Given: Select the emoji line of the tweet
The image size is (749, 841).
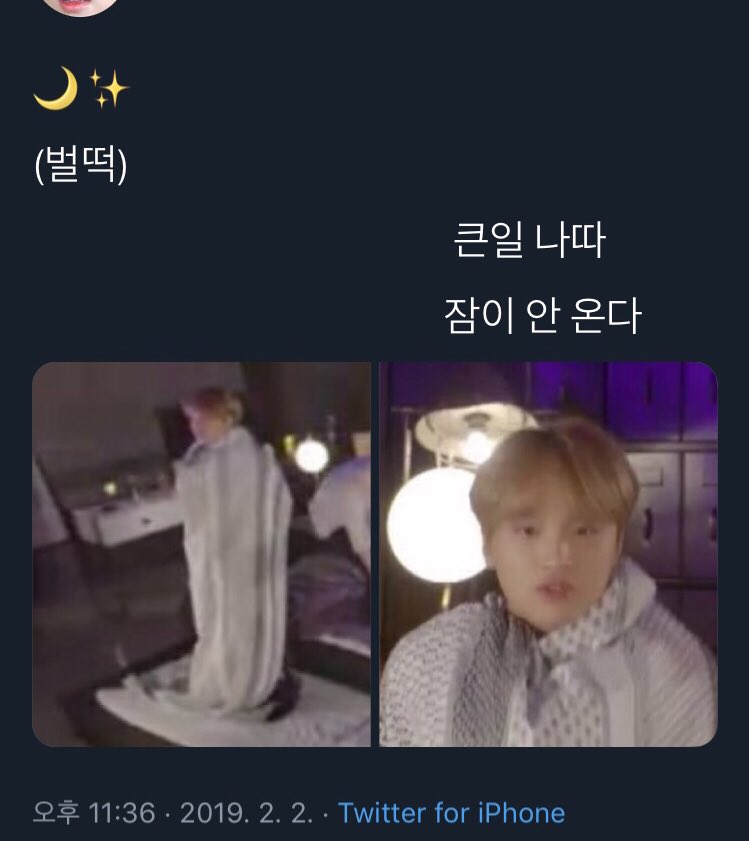Looking at the screenshot, I should point(82,87).
